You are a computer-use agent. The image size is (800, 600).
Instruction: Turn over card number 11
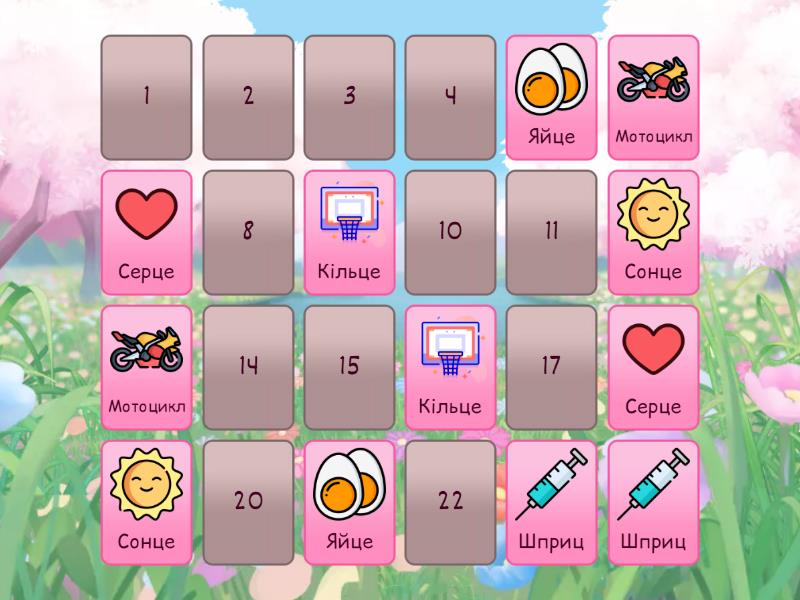(x=551, y=232)
